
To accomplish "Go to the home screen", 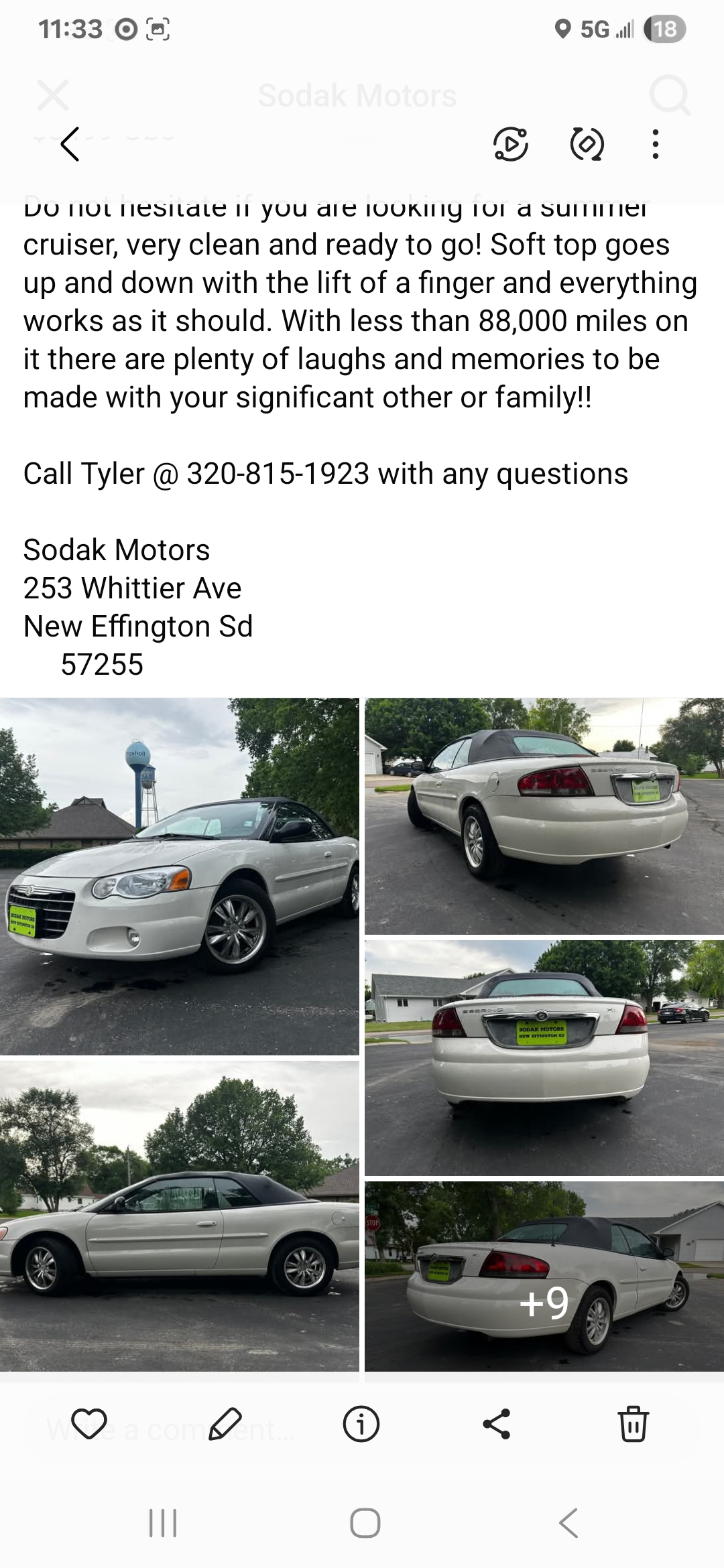I will pyautogui.click(x=365, y=1523).
